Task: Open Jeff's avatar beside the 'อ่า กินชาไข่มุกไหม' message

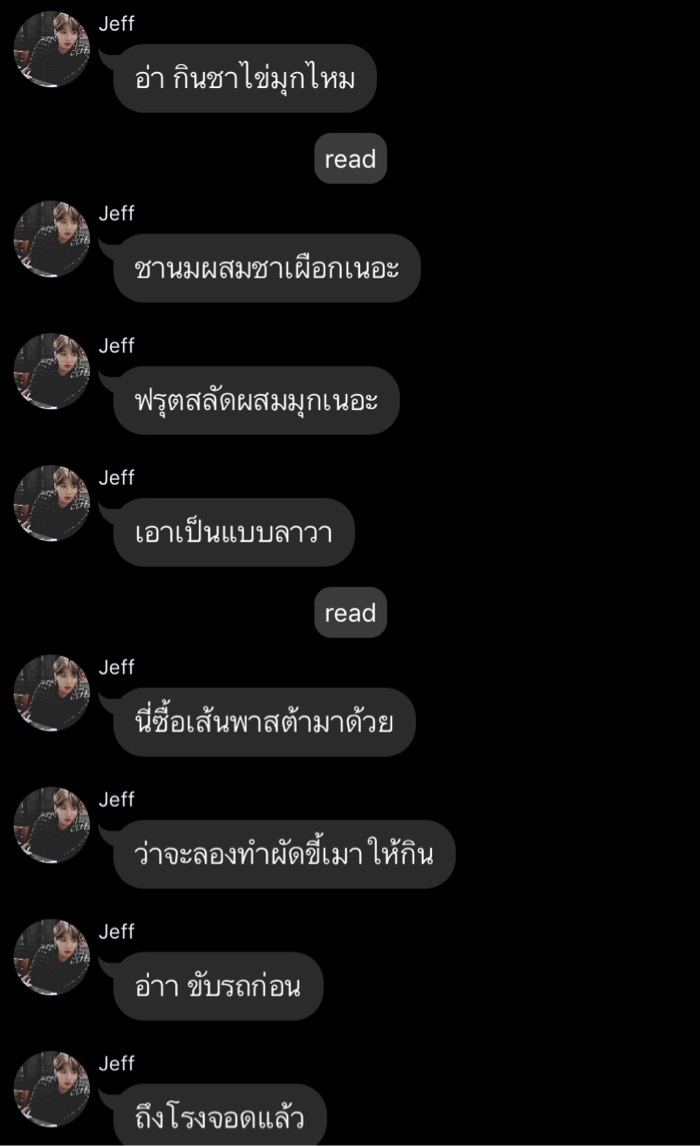Action: 52,50
